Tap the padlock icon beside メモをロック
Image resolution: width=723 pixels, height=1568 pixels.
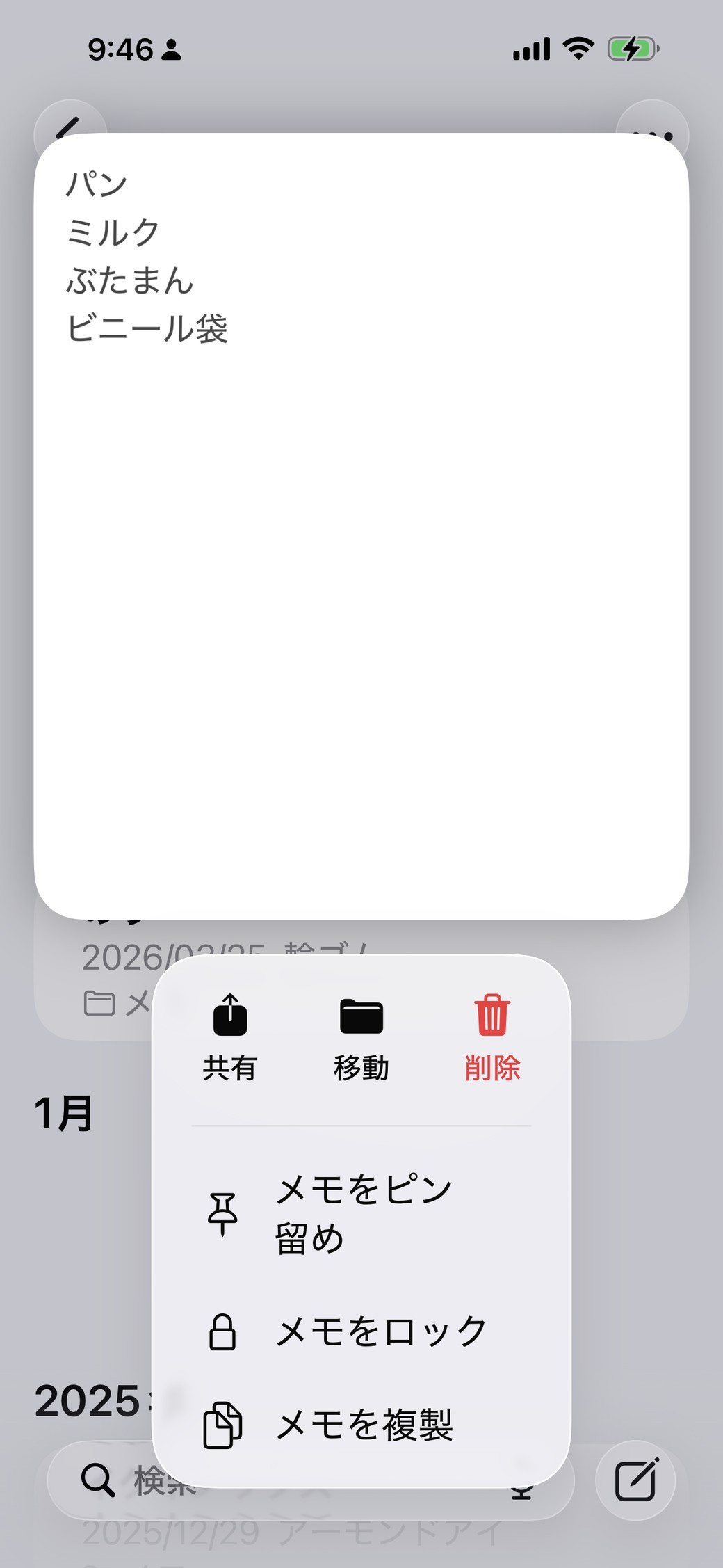tap(222, 1331)
